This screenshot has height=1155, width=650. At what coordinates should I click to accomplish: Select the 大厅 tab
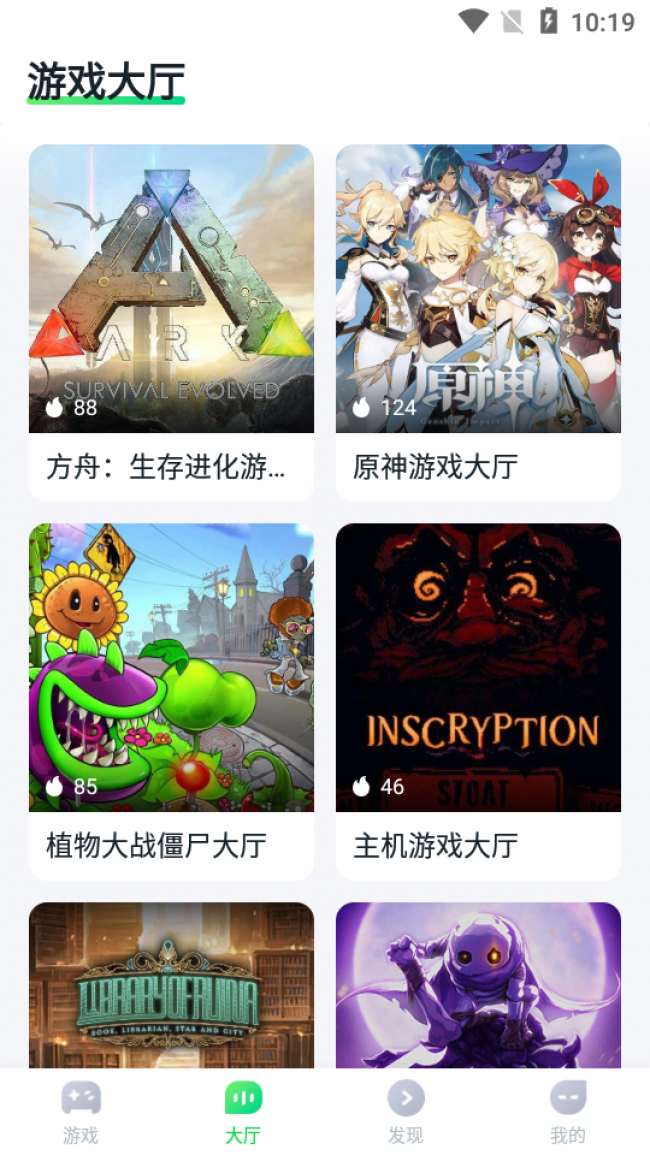click(243, 1112)
